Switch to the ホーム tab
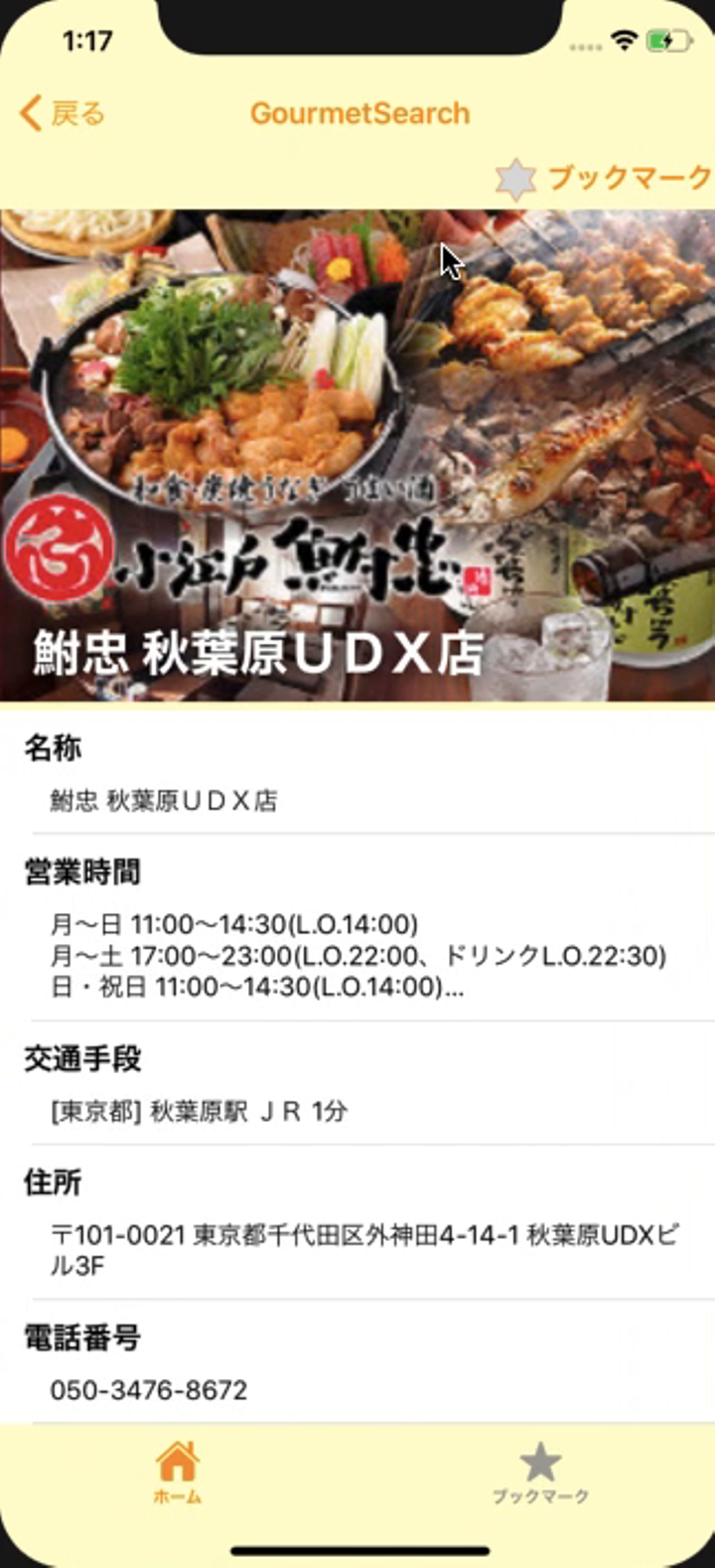The width and height of the screenshot is (715, 1568). pos(178,1473)
